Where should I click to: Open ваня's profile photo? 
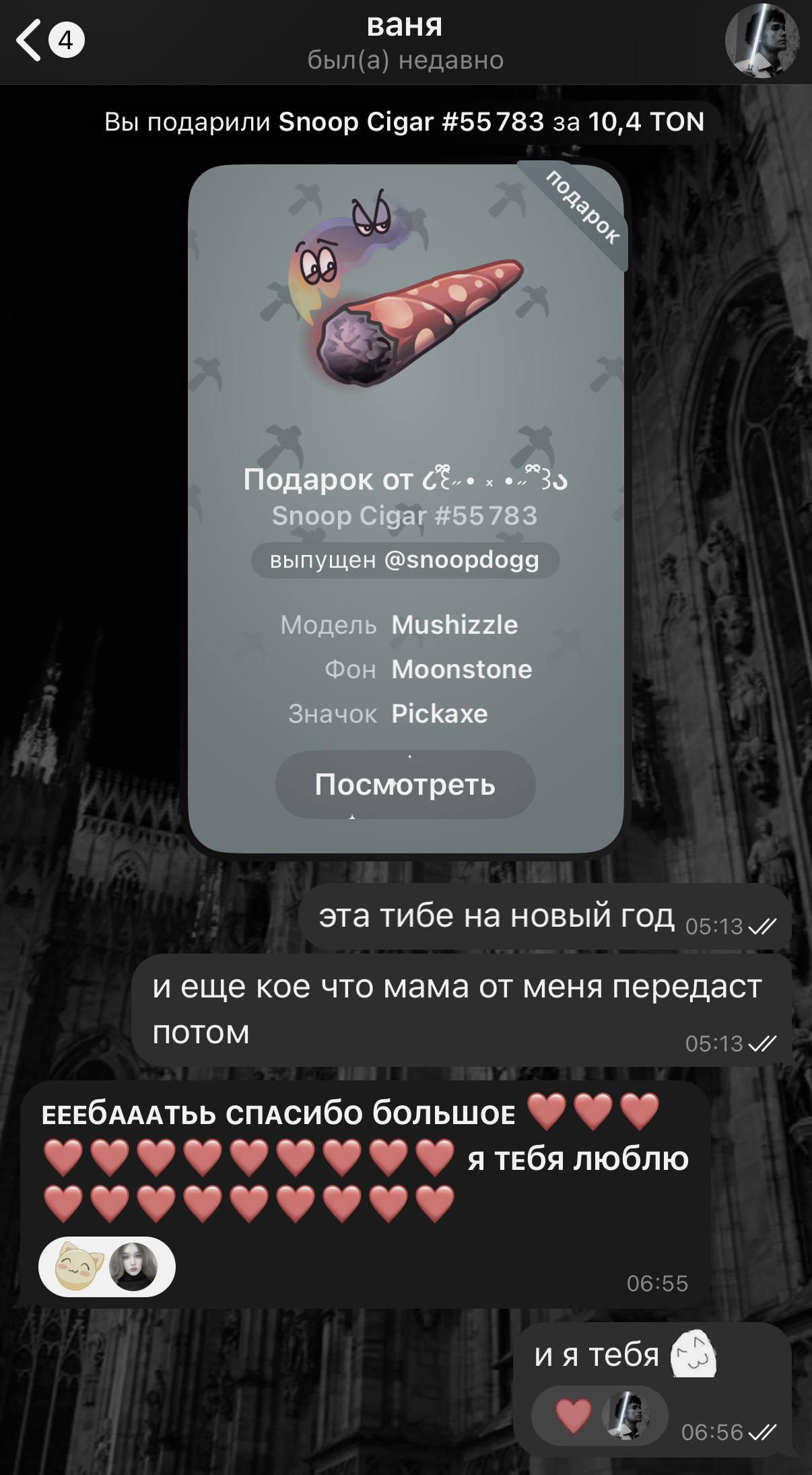coord(762,41)
